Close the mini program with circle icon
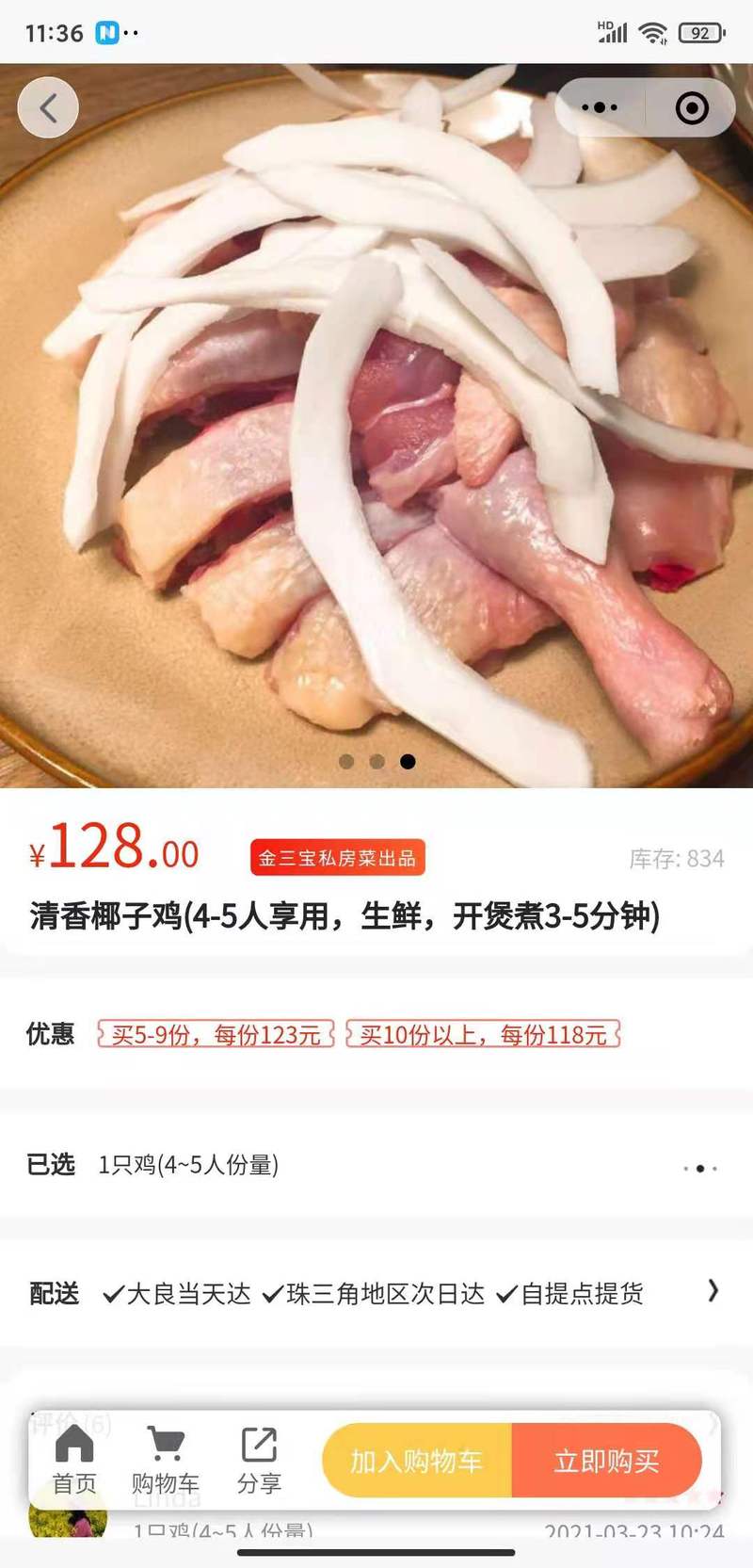Image resolution: width=753 pixels, height=1568 pixels. (x=692, y=107)
